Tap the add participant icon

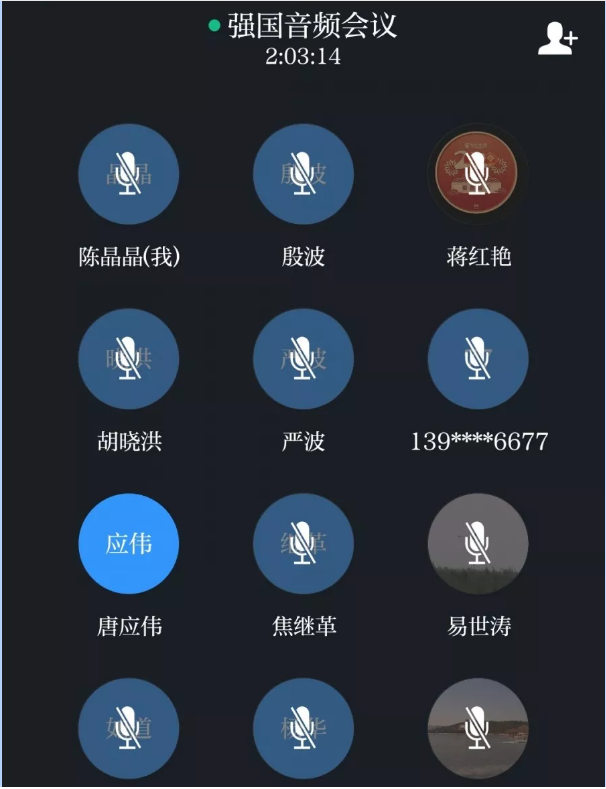pos(557,39)
